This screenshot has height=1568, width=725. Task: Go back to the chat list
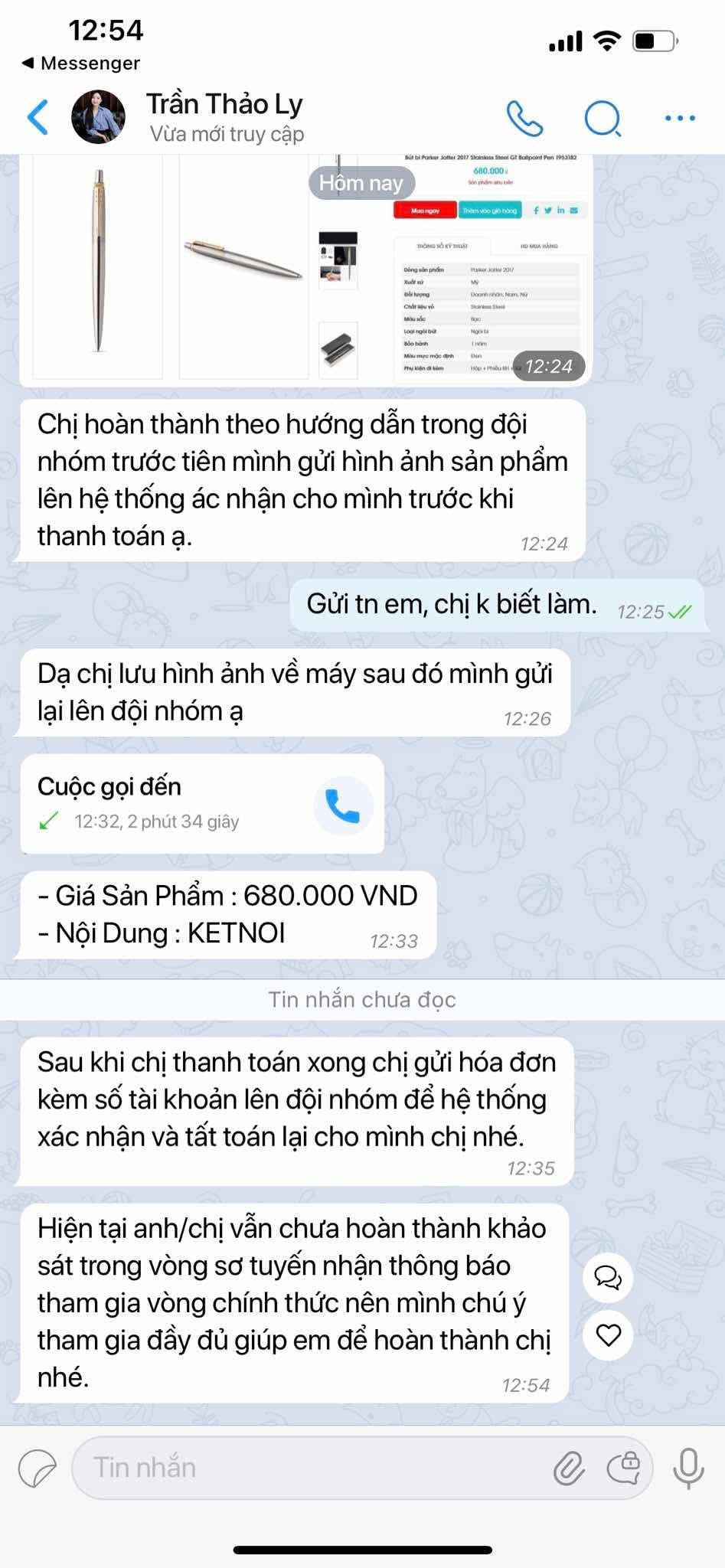[38, 117]
